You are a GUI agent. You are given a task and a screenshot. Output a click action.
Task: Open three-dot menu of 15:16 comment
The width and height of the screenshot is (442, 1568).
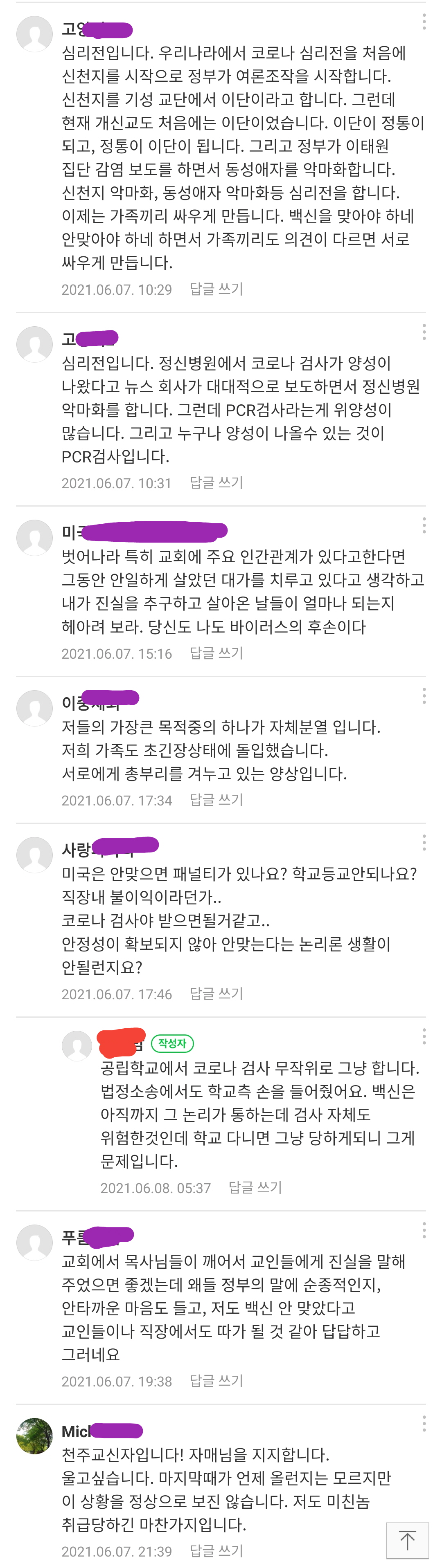(424, 526)
